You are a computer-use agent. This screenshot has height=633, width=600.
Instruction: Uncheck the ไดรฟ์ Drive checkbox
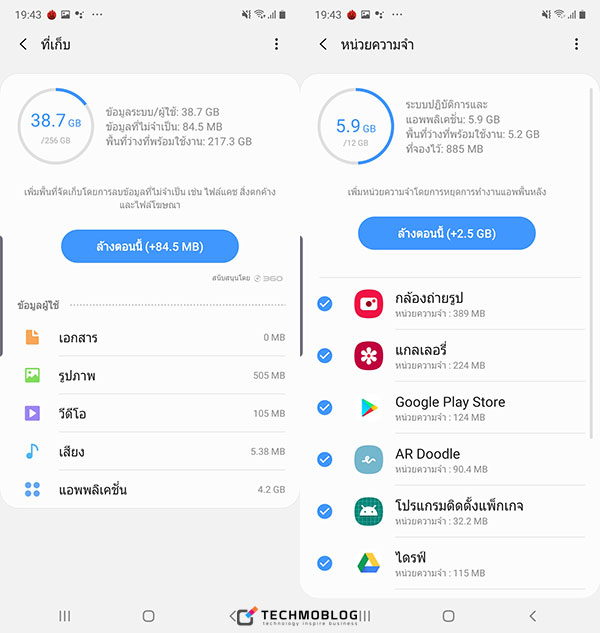(x=324, y=563)
